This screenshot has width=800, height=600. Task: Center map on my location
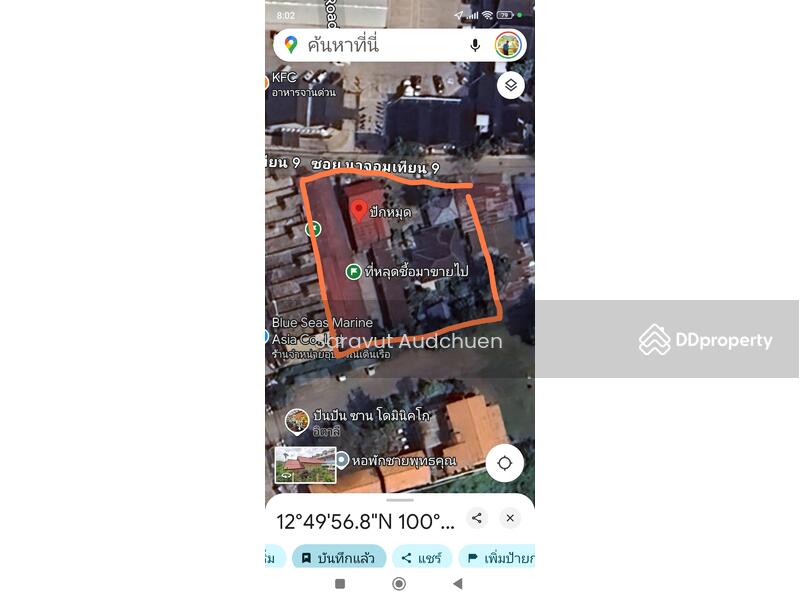[505, 463]
